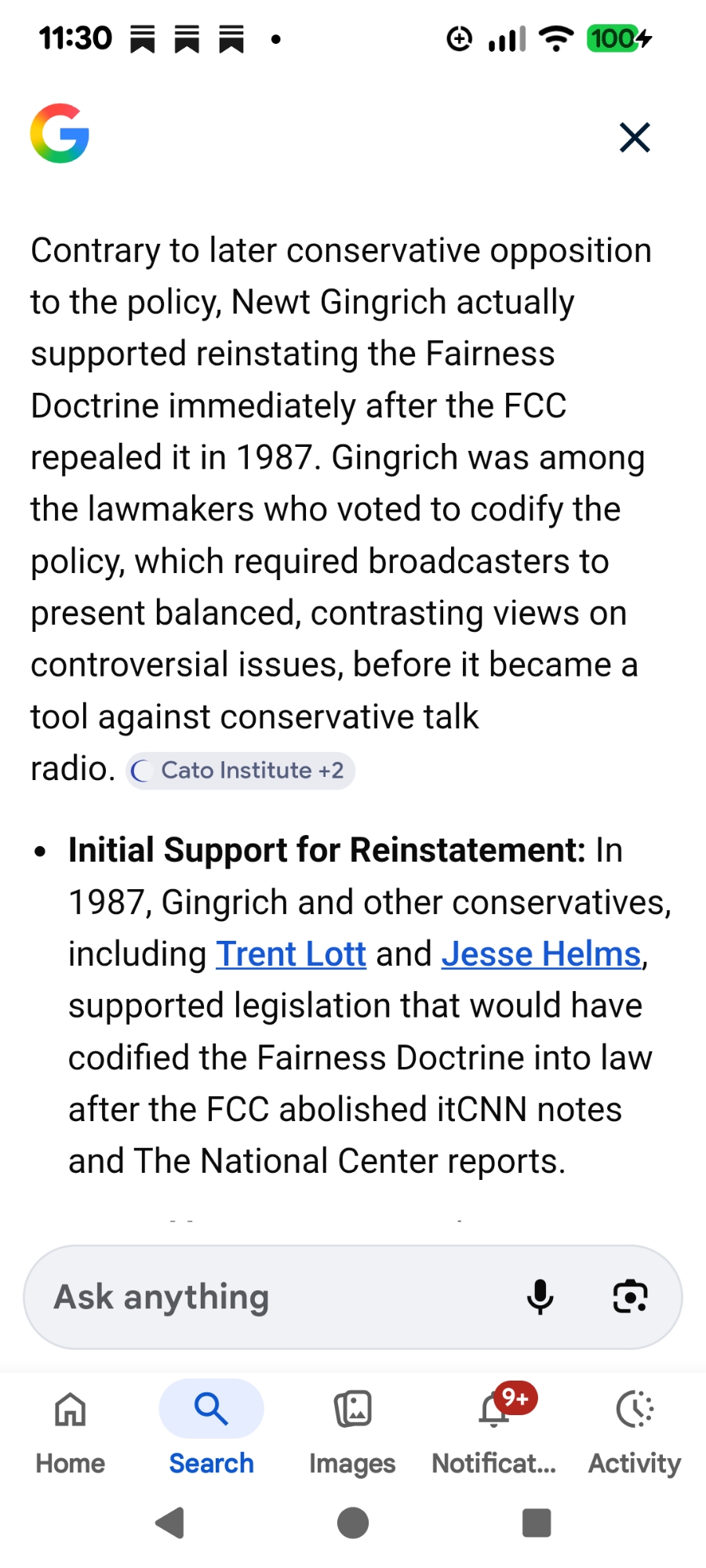Tap the Google logo in the header
This screenshot has height=1568, width=706.
[x=60, y=133]
